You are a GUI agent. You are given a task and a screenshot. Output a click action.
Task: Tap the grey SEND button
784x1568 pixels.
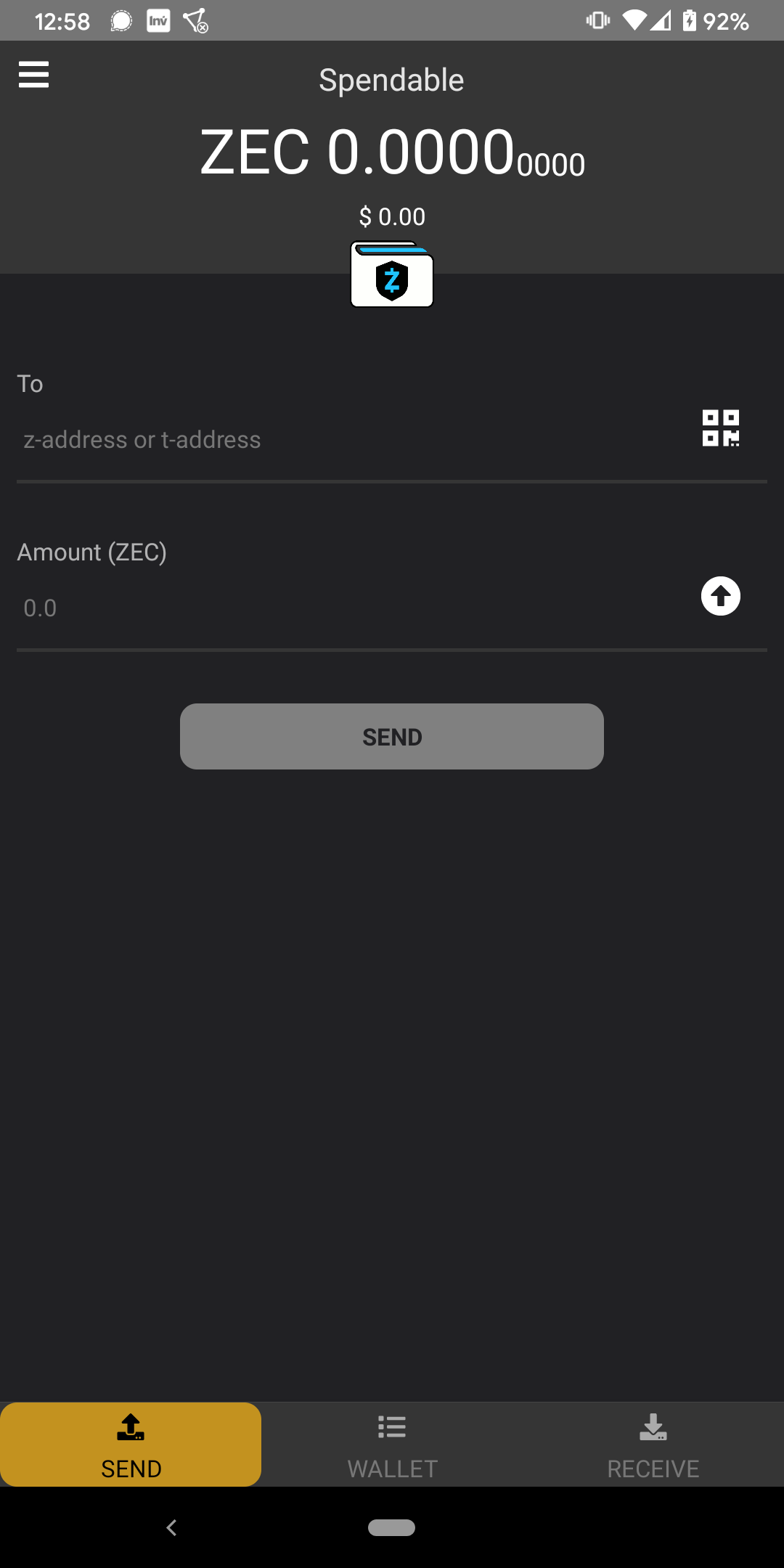(392, 737)
